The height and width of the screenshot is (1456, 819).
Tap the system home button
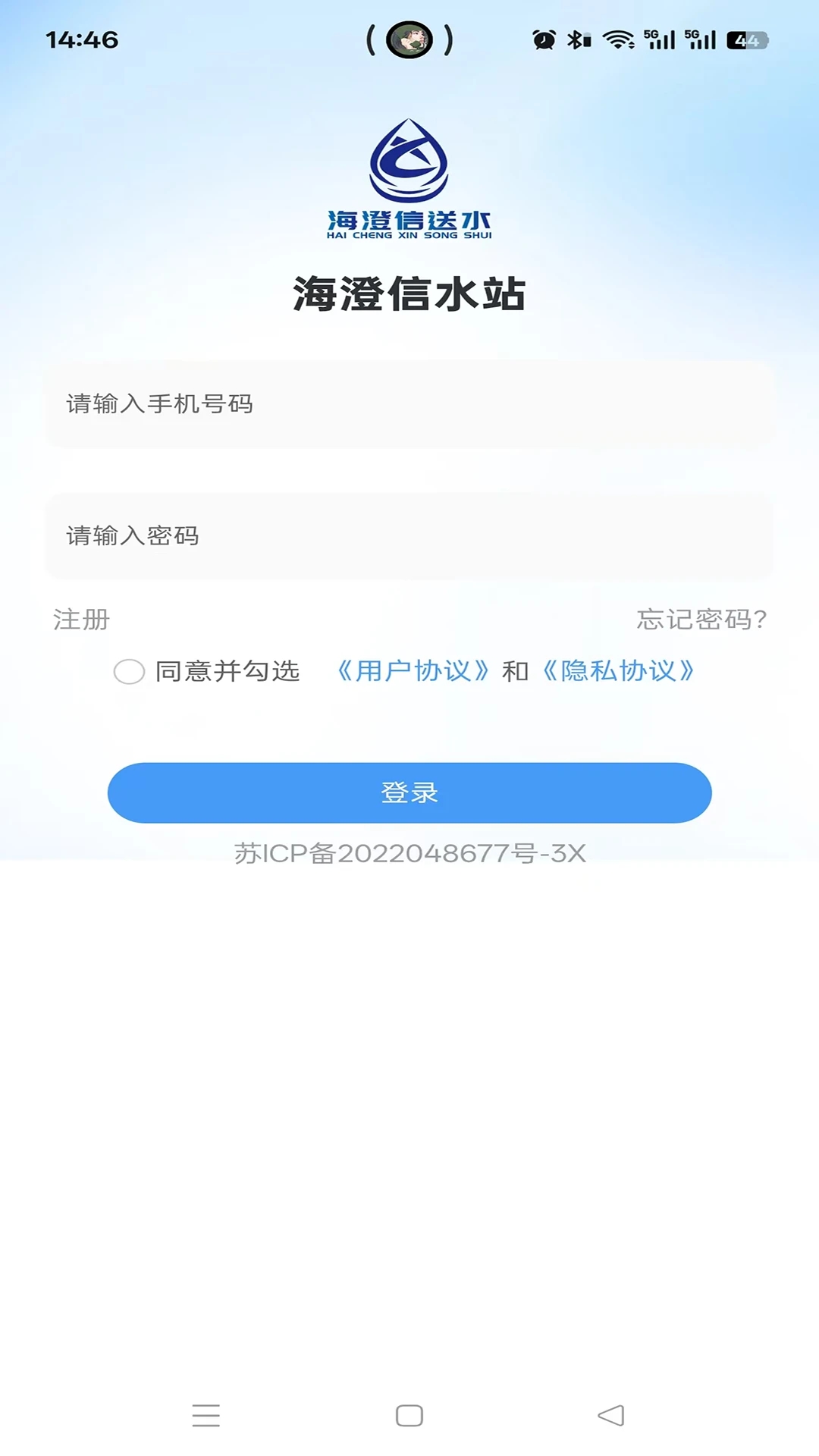coord(409,1415)
